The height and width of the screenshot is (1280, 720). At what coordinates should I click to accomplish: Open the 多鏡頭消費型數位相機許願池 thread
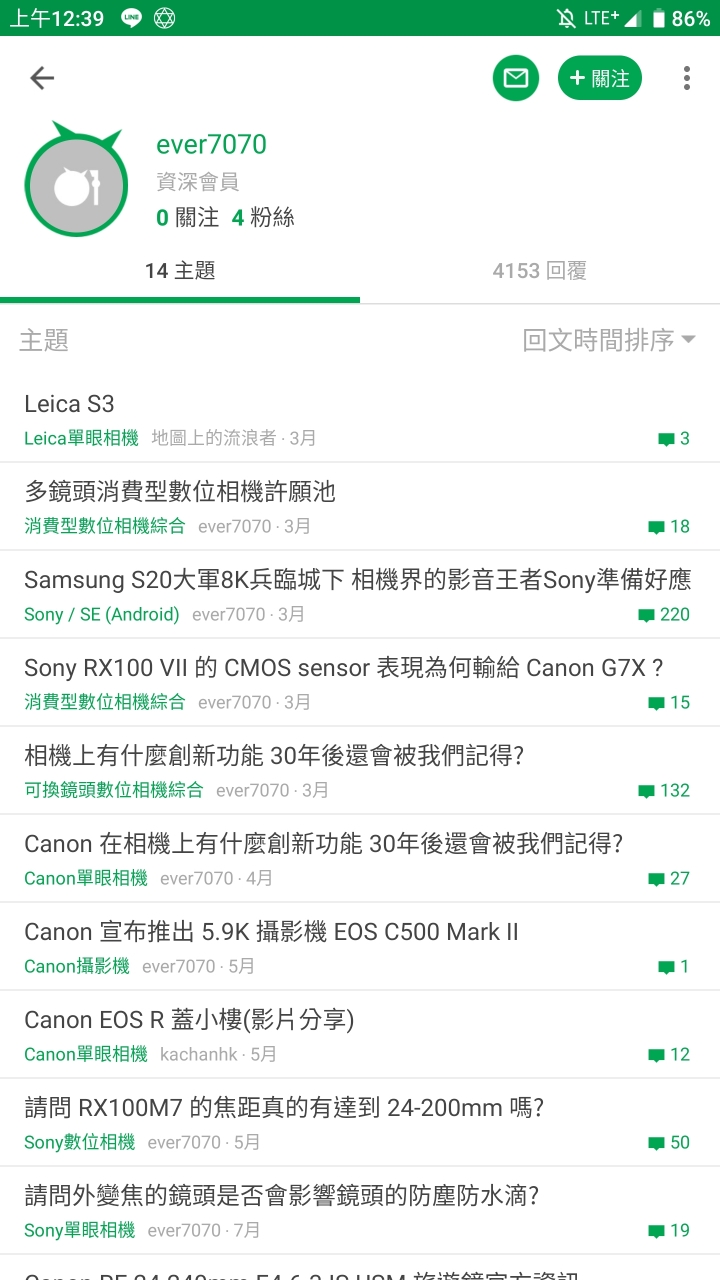pos(360,507)
